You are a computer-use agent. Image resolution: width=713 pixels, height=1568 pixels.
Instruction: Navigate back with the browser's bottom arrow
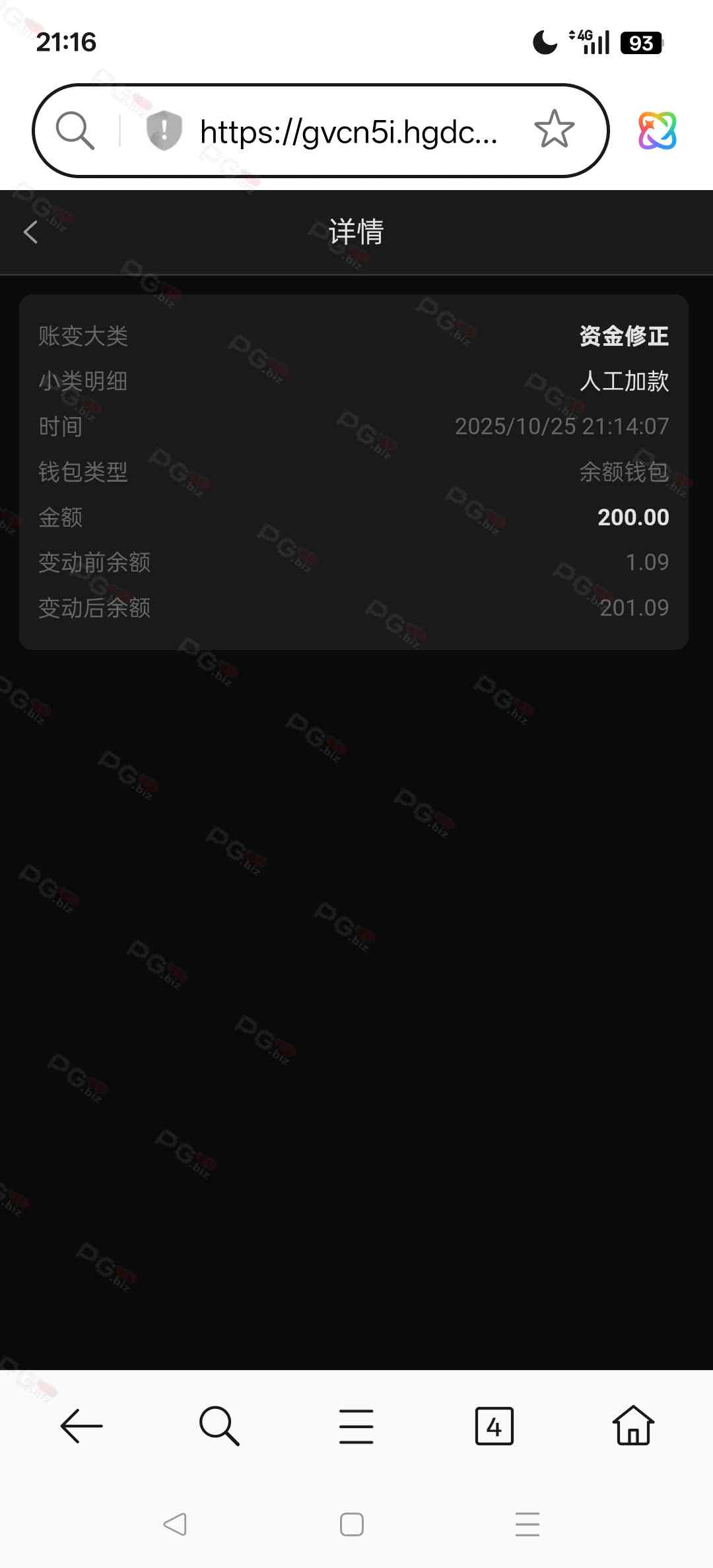coord(81,1426)
